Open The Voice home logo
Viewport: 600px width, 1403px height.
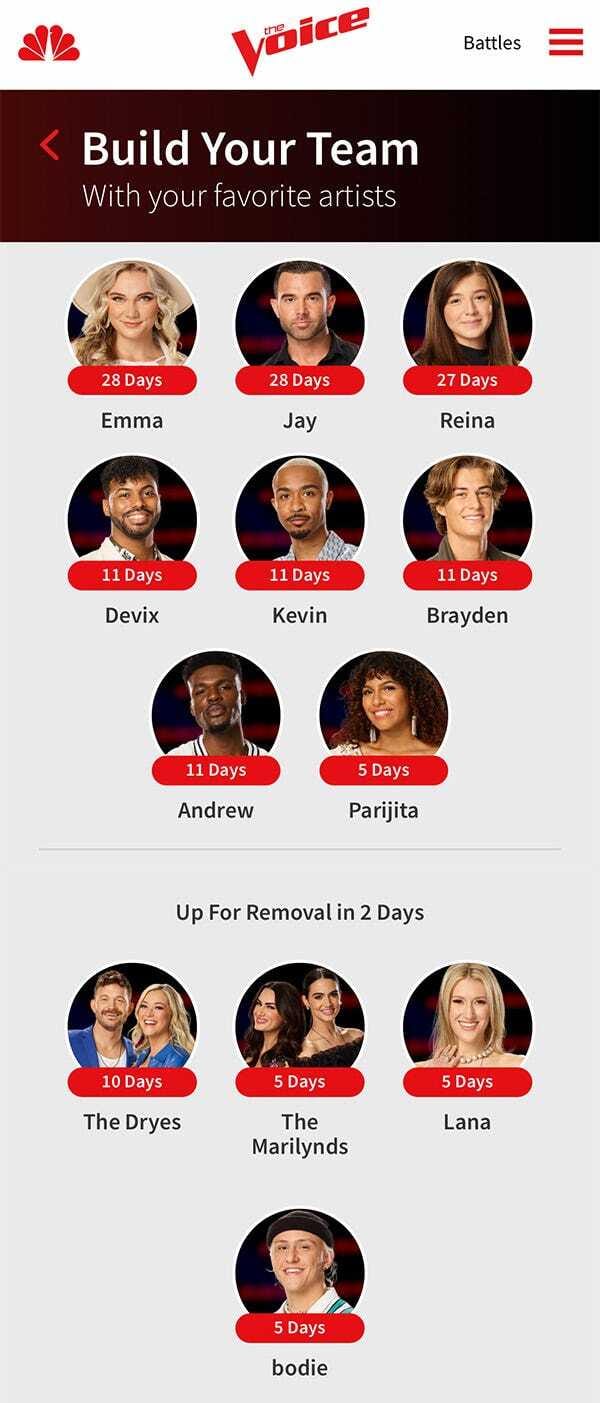tap(300, 40)
